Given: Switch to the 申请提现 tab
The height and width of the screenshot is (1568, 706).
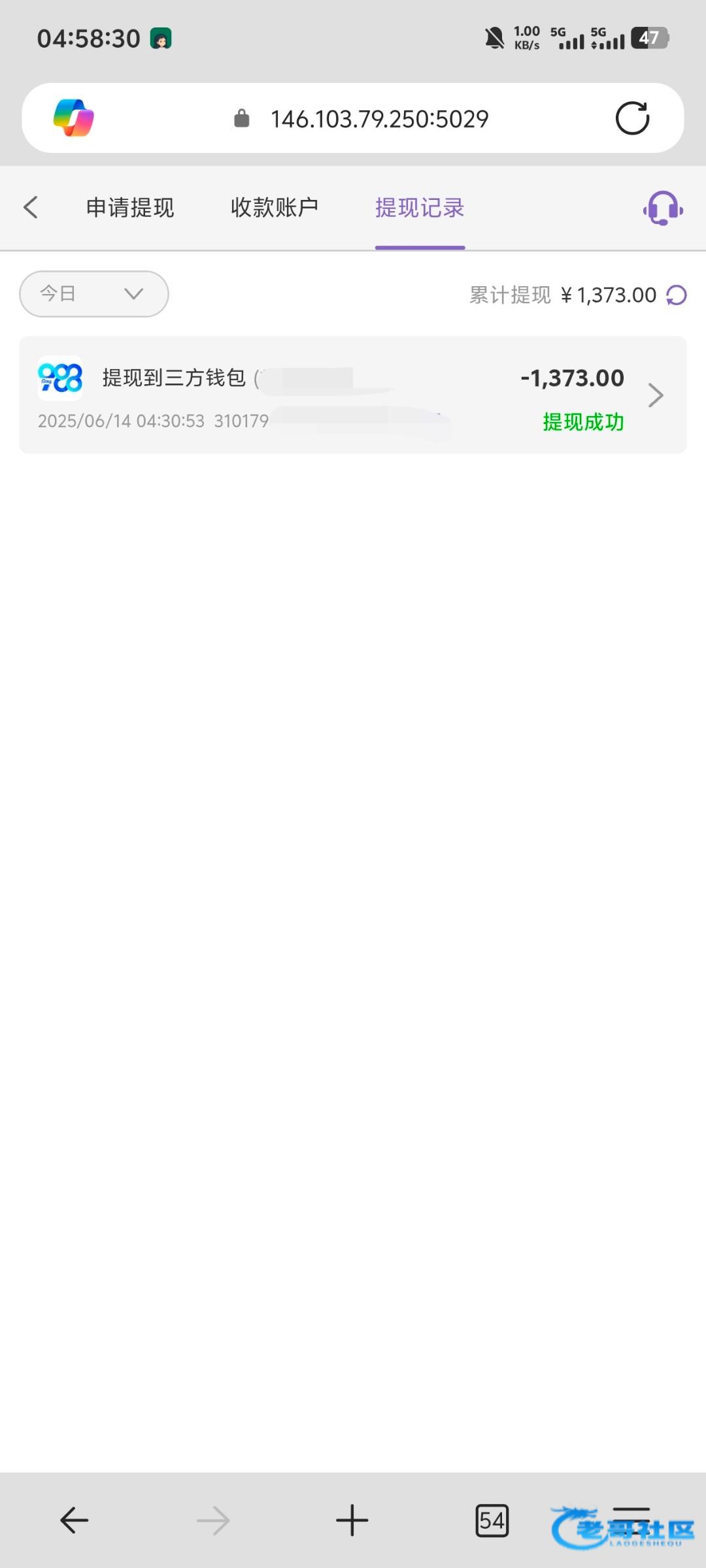Looking at the screenshot, I should pyautogui.click(x=130, y=208).
